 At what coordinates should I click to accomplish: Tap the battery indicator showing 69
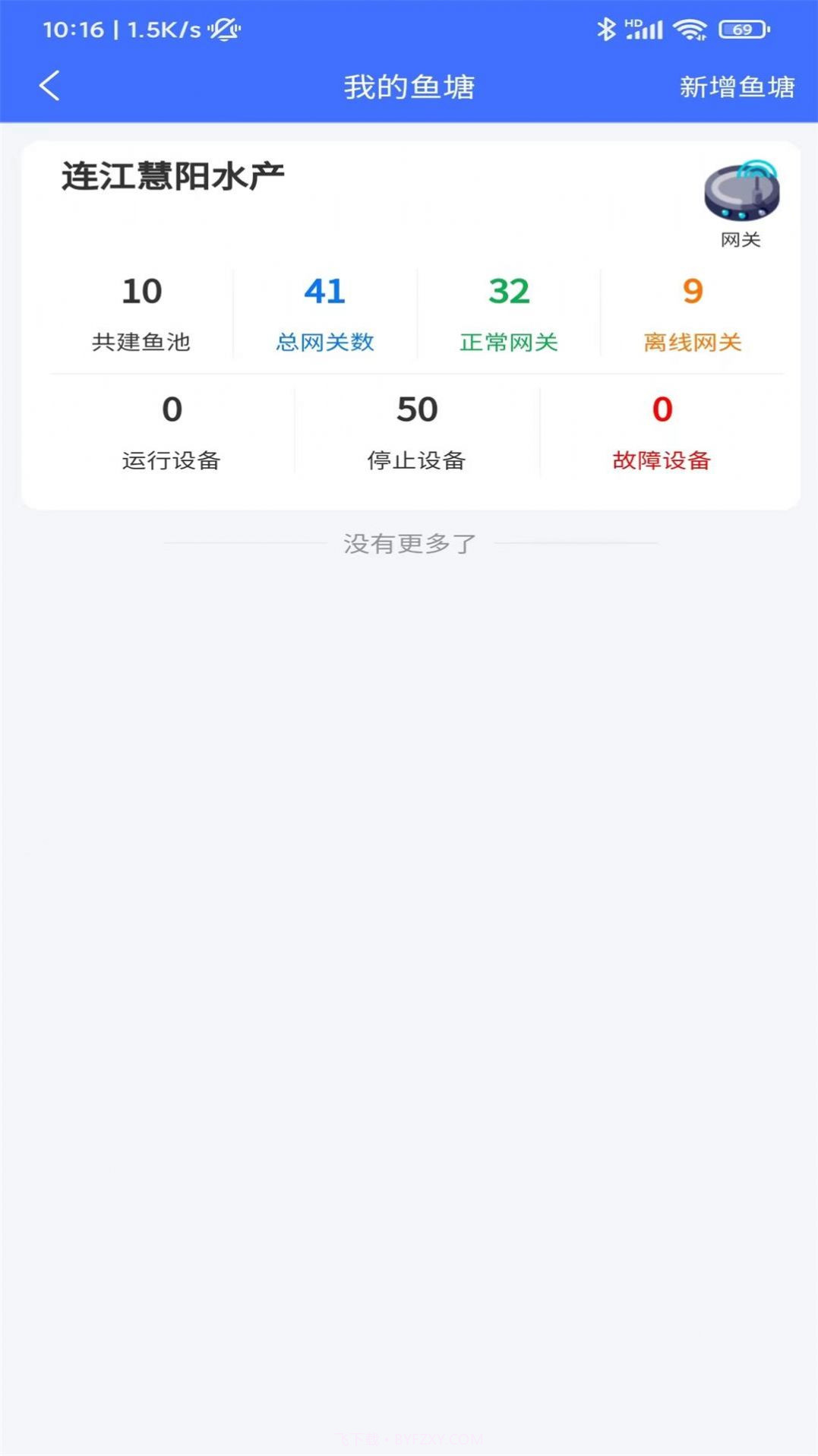(x=742, y=30)
